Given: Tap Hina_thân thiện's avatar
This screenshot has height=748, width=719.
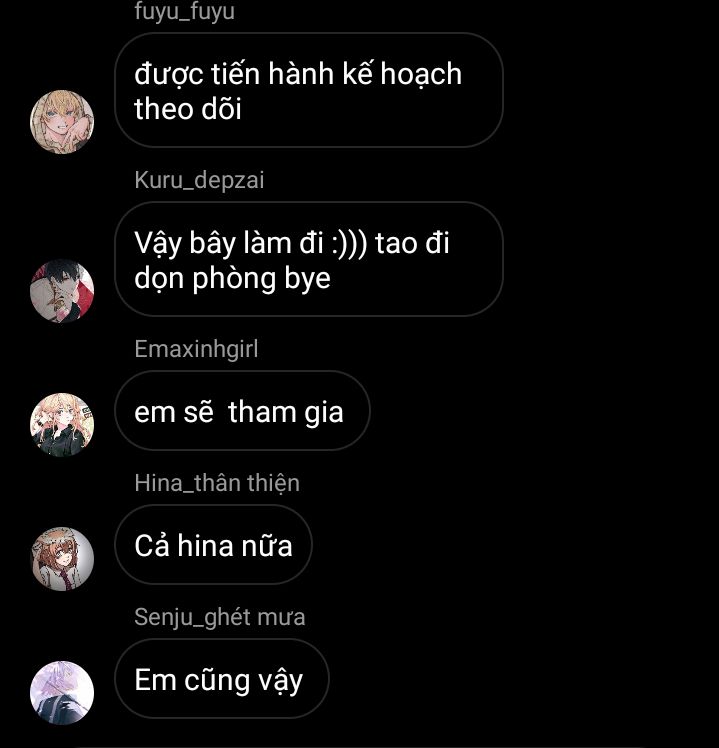Looking at the screenshot, I should coord(62,558).
